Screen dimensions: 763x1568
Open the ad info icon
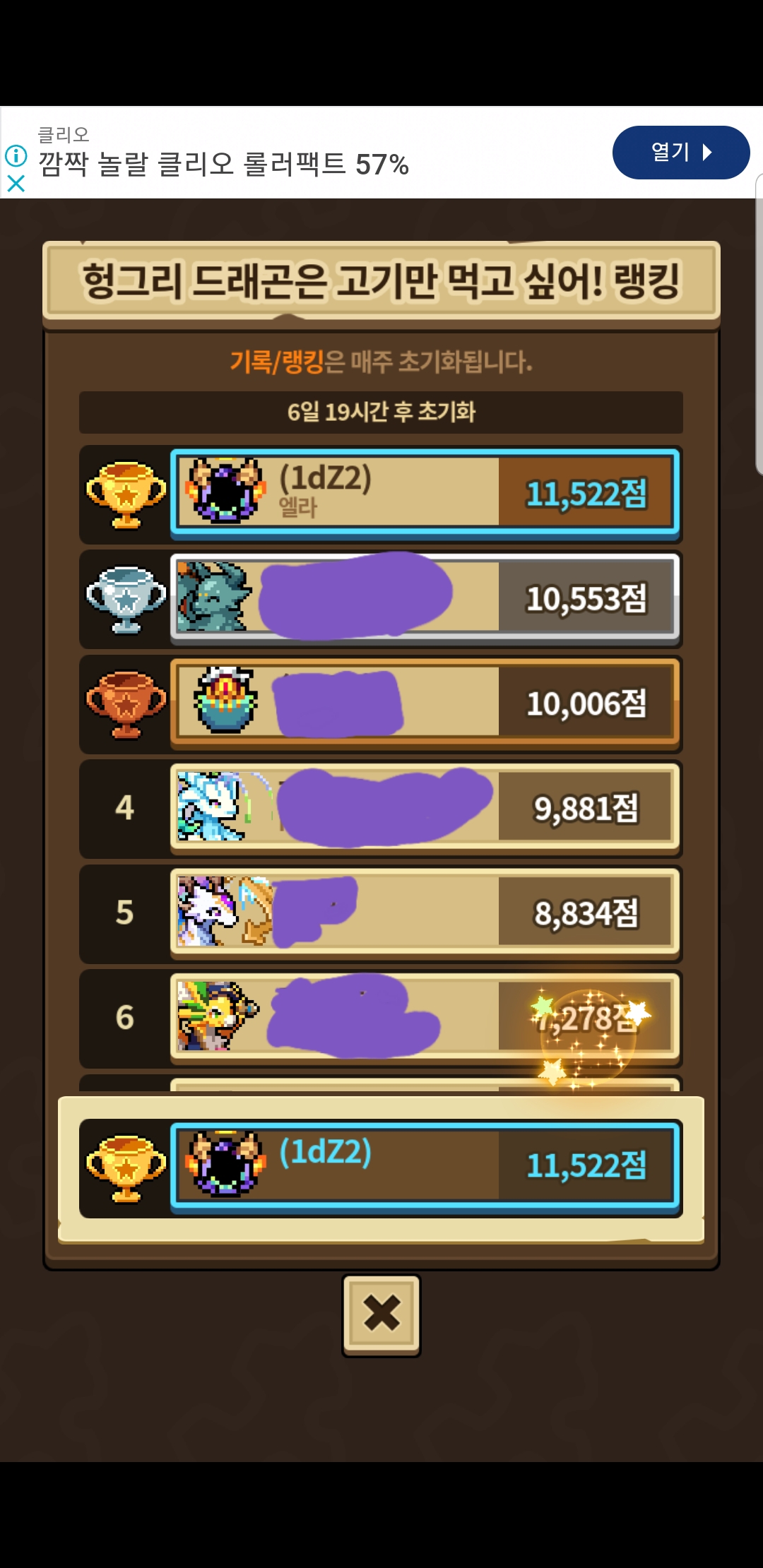point(16,155)
